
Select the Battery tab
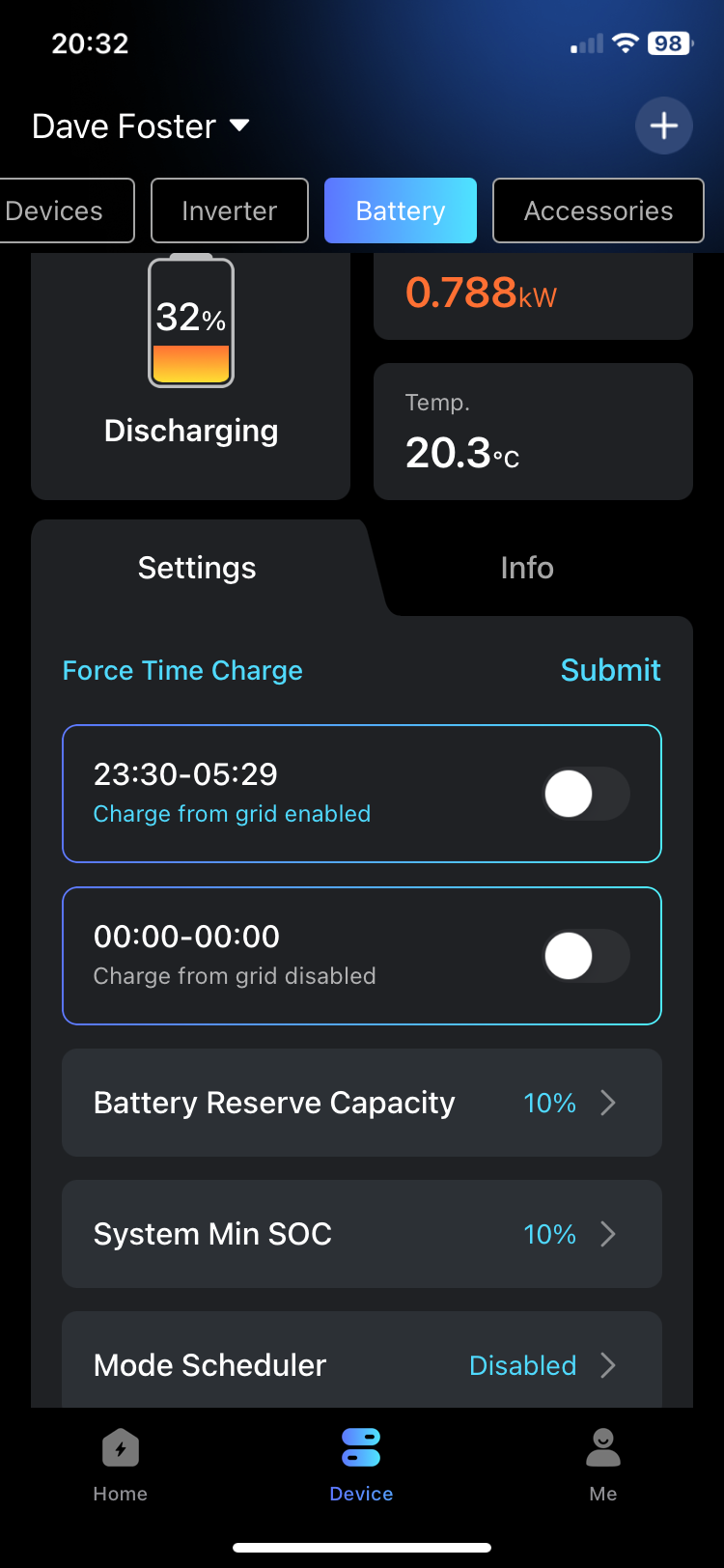coord(400,210)
